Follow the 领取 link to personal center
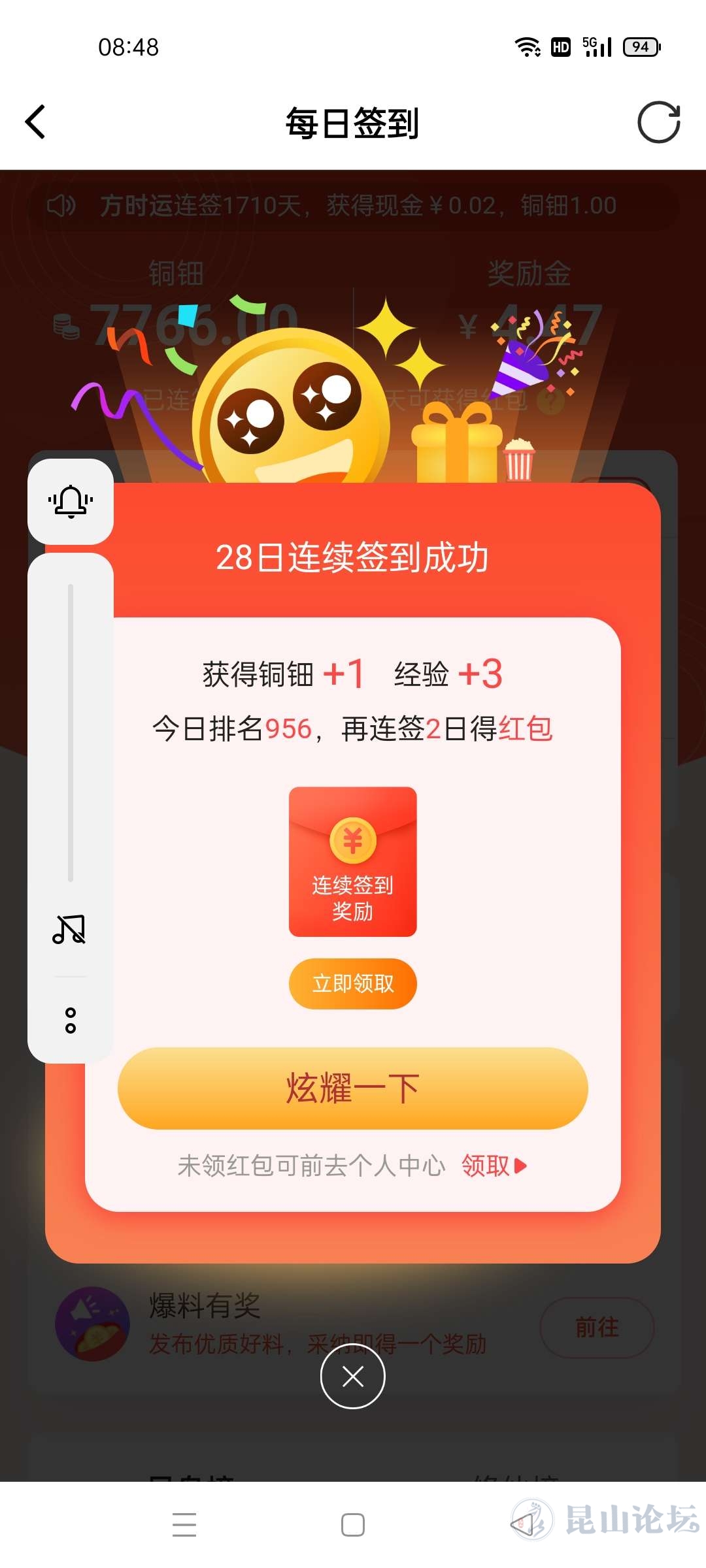Image resolution: width=706 pixels, height=1568 pixels. [x=494, y=1166]
